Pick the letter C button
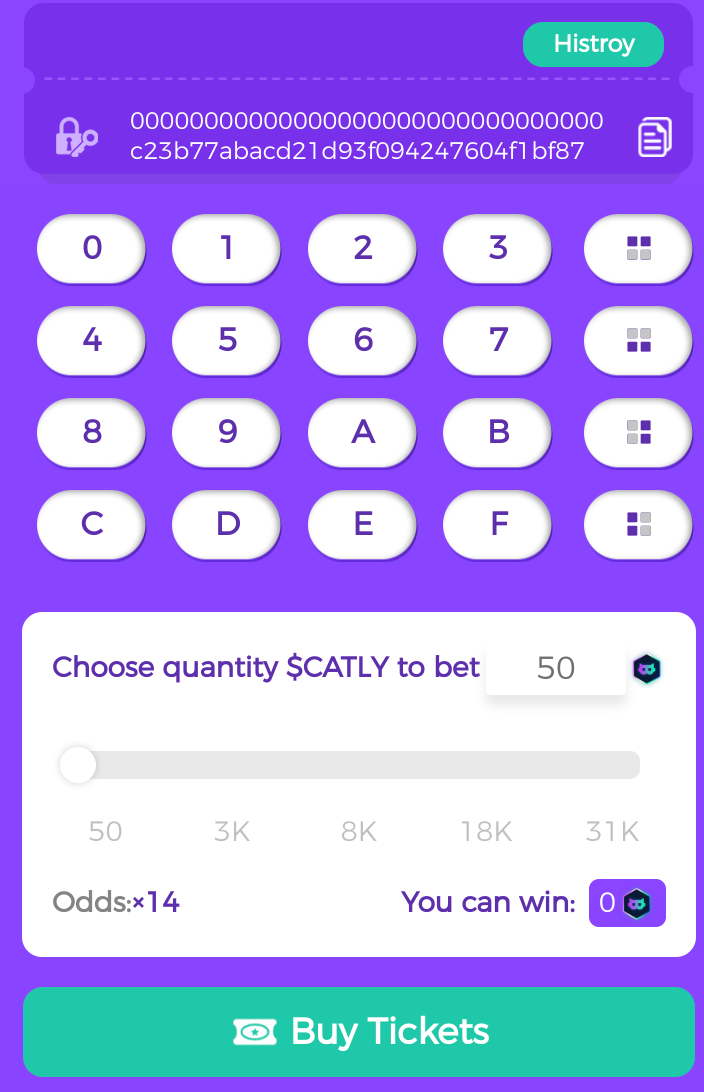 [x=92, y=524]
